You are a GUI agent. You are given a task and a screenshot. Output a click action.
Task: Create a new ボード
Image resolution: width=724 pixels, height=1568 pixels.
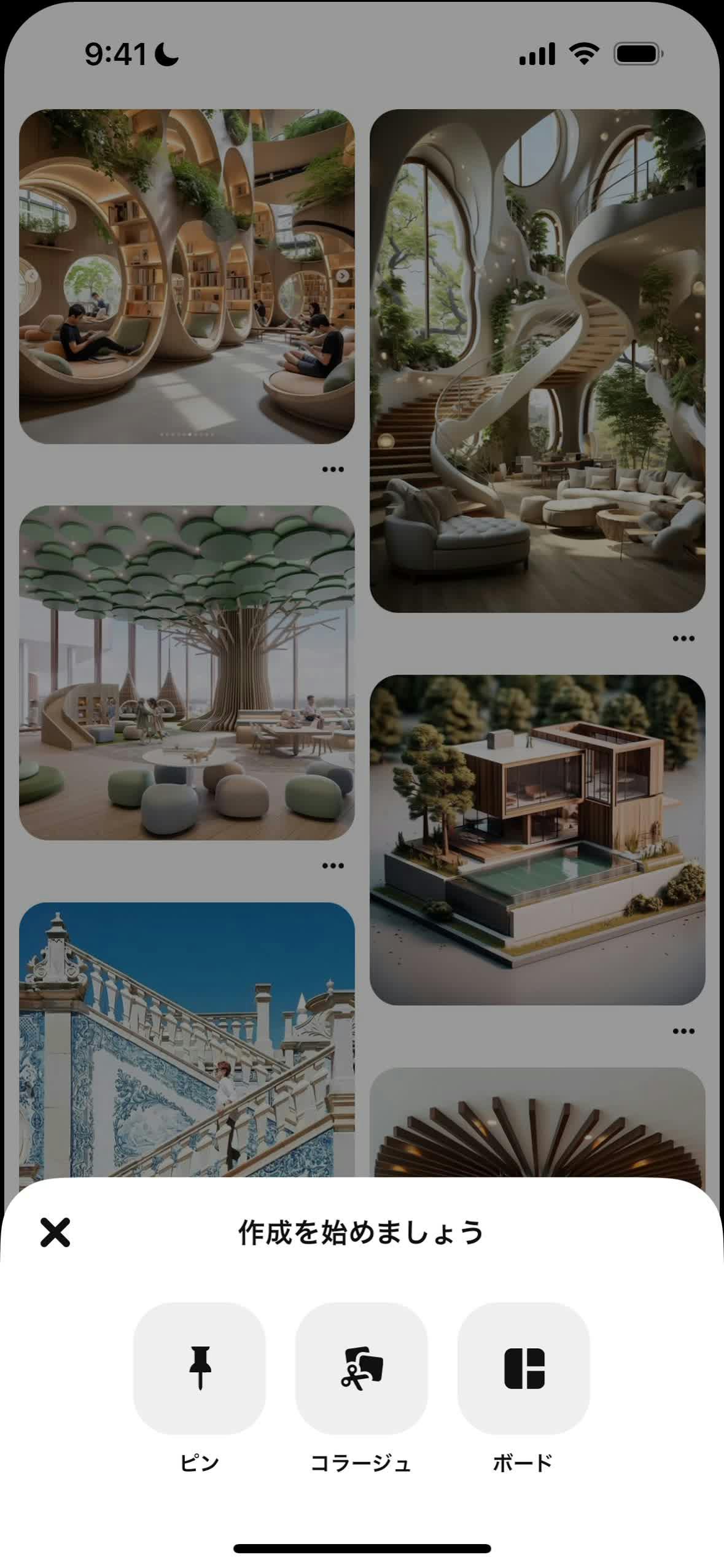pos(523,1367)
